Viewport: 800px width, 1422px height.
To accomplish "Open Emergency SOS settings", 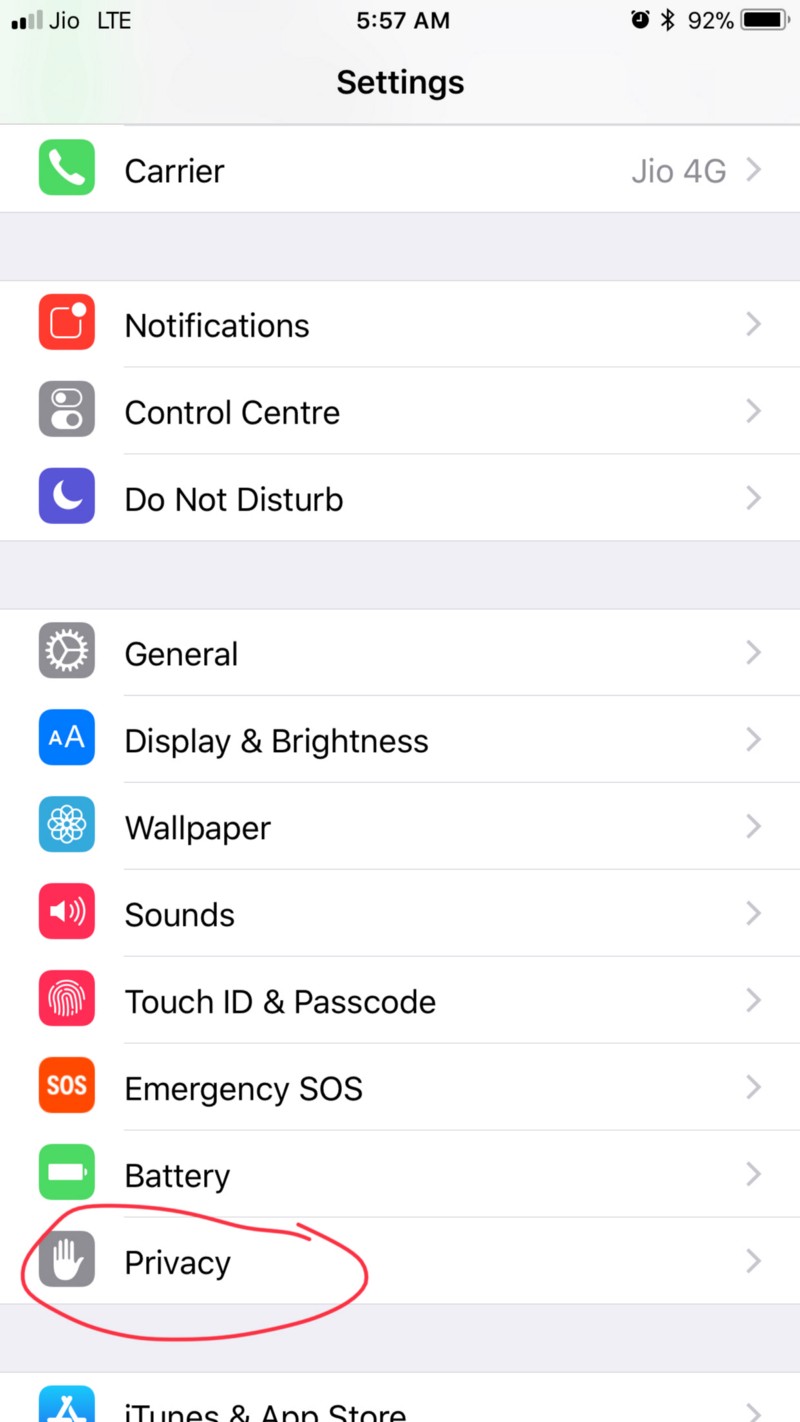I will (x=400, y=1088).
